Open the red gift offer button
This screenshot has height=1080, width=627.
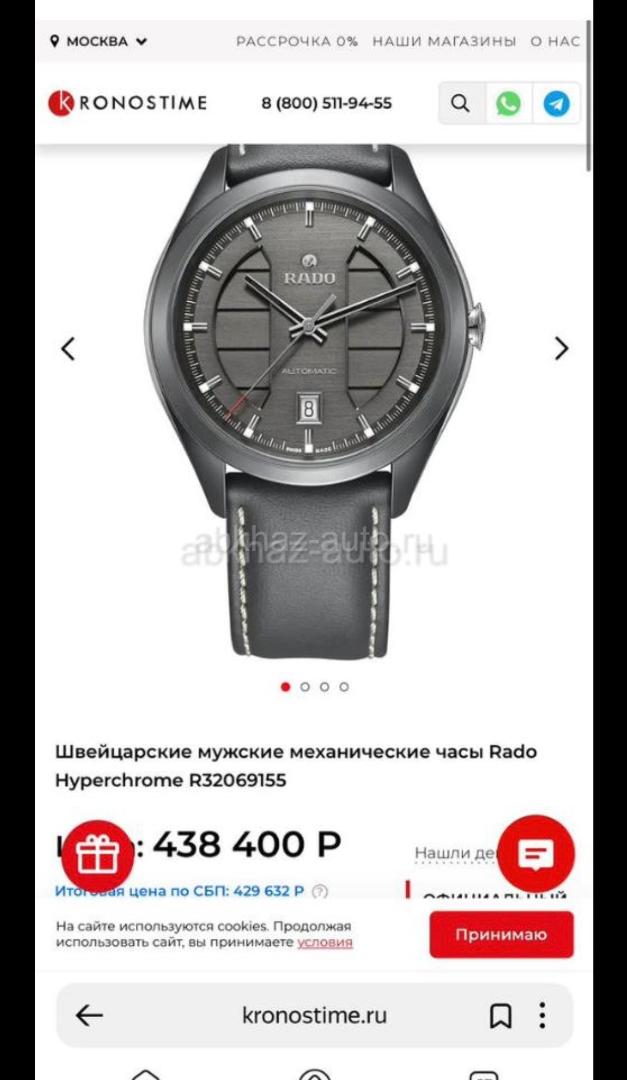98,854
